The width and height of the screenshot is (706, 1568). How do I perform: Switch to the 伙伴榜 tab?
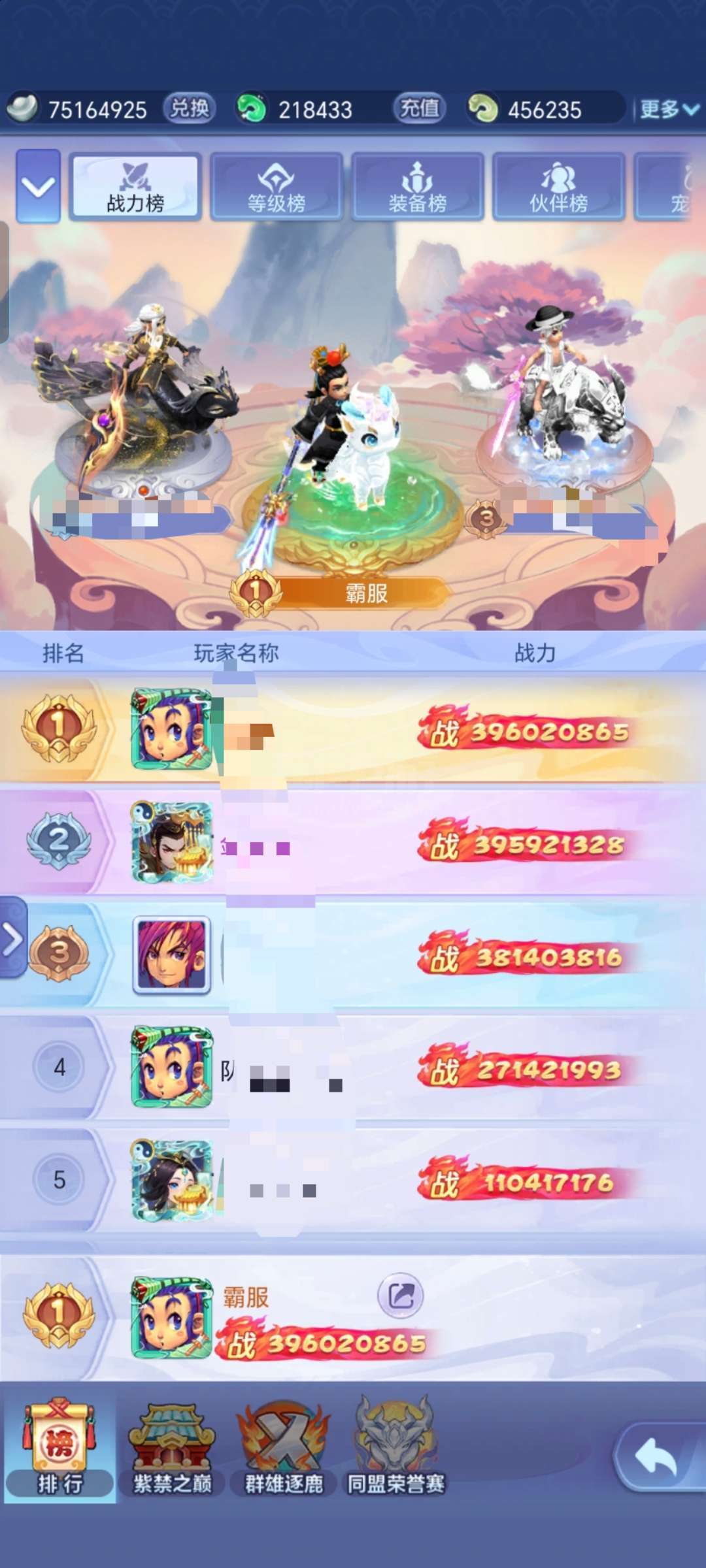(559, 187)
